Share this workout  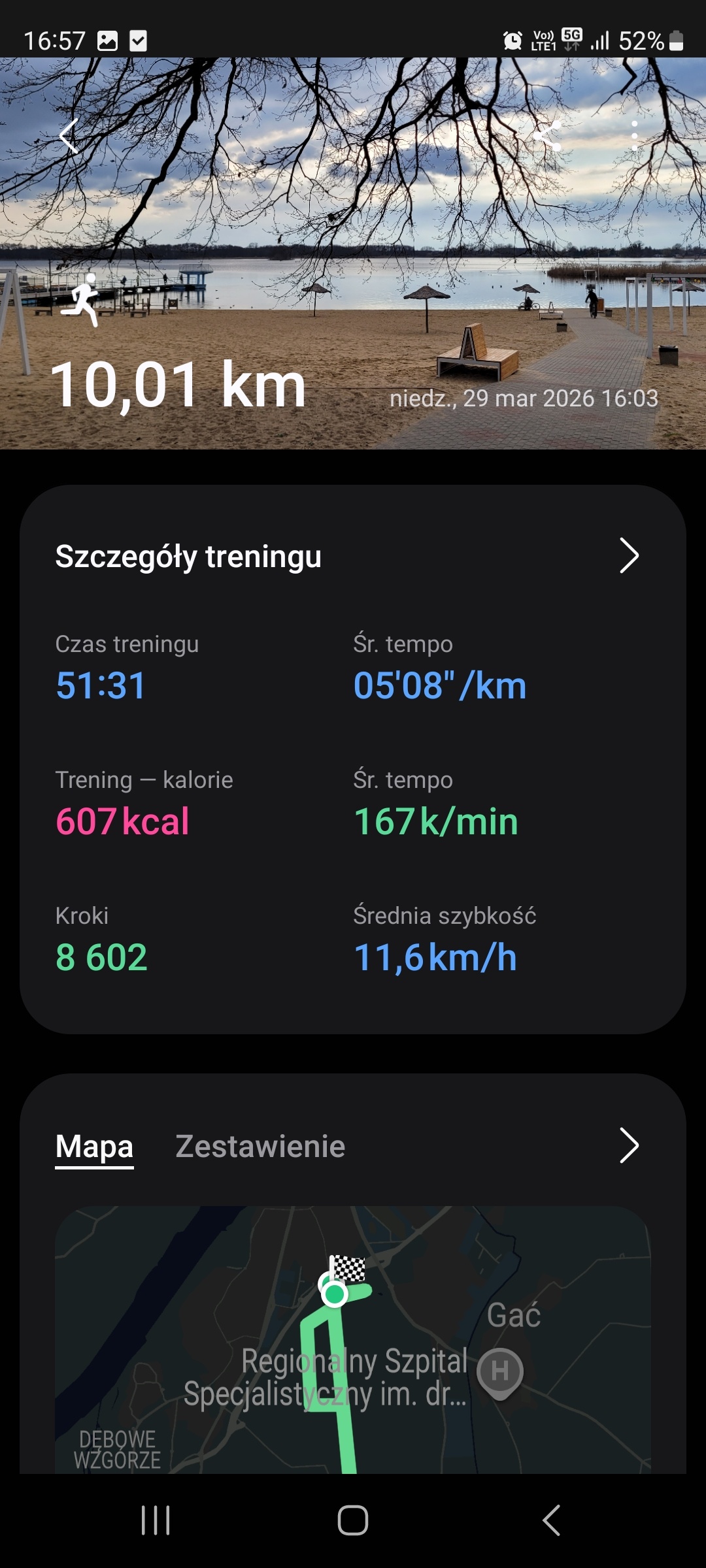coord(548,137)
